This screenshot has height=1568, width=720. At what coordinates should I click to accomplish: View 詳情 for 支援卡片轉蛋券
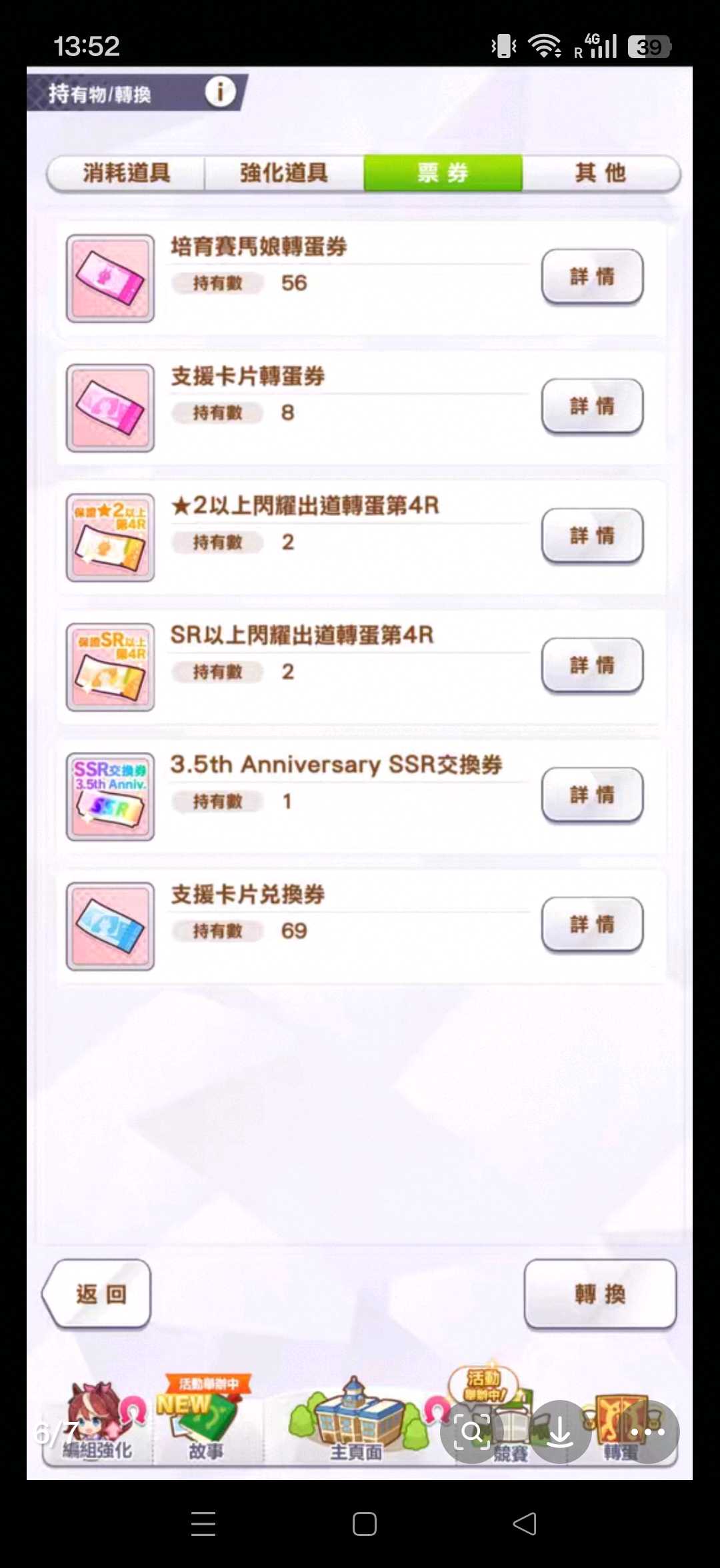pos(592,406)
